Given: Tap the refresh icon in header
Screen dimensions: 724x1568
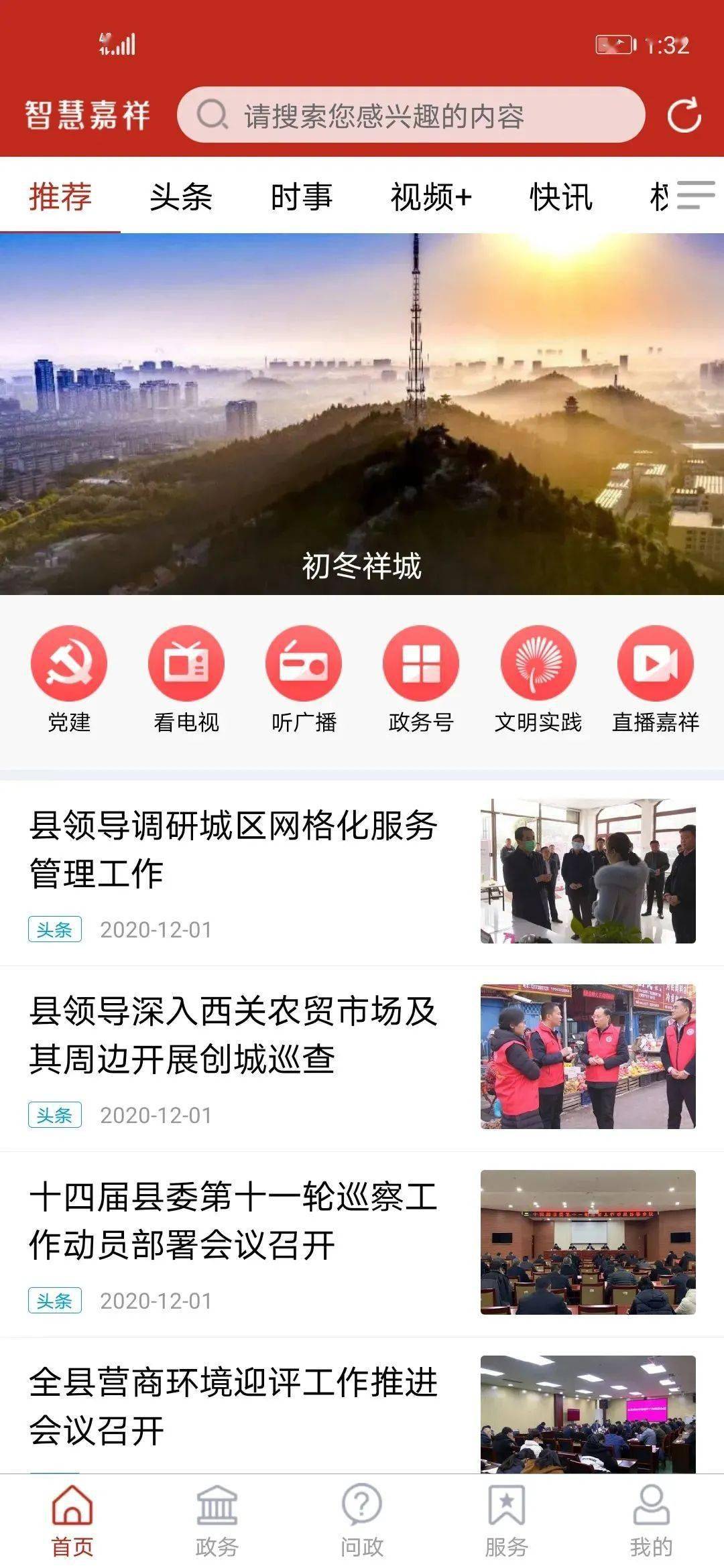Looking at the screenshot, I should 684,115.
